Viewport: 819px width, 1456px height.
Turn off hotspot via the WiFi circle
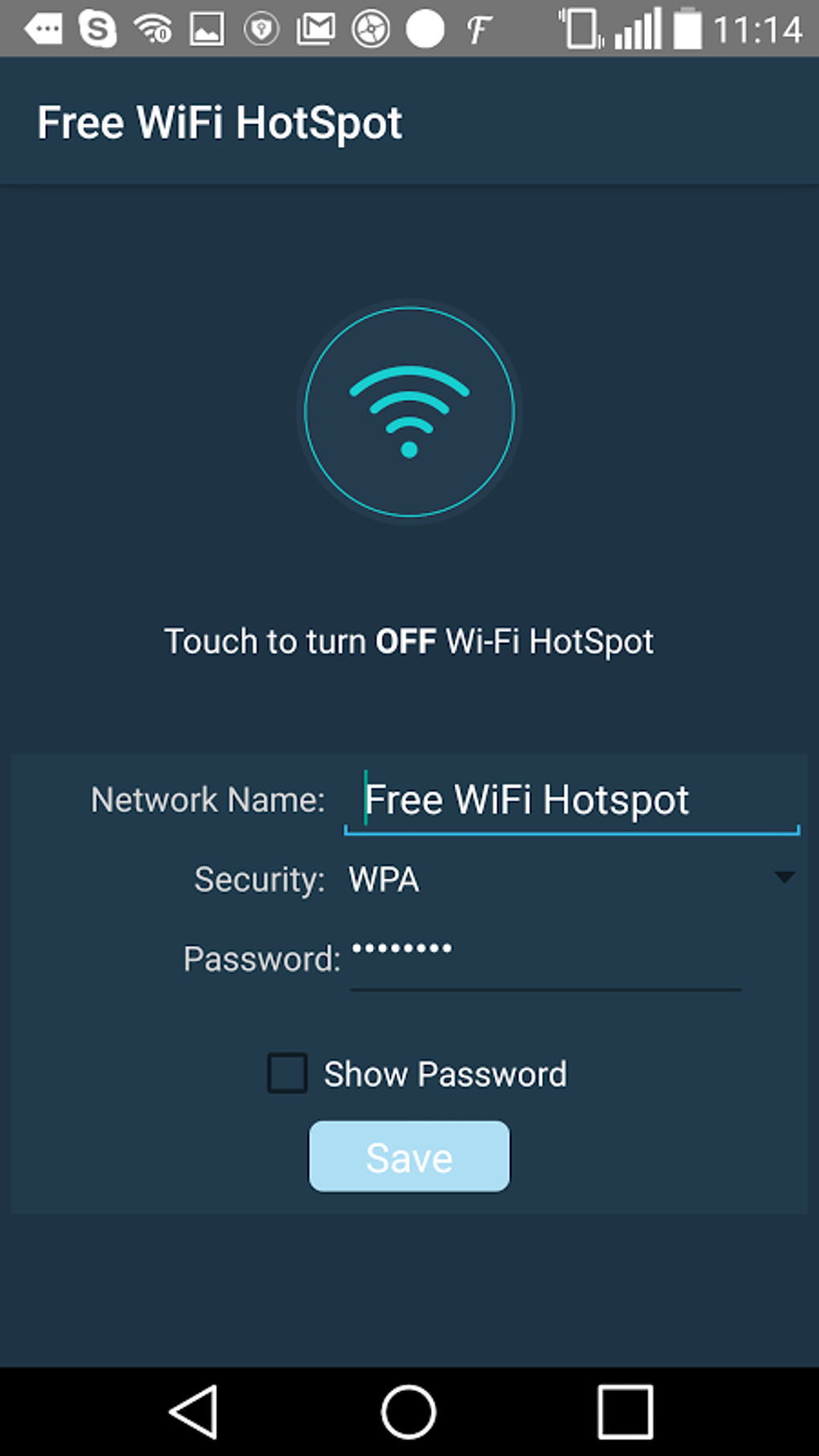(x=409, y=412)
